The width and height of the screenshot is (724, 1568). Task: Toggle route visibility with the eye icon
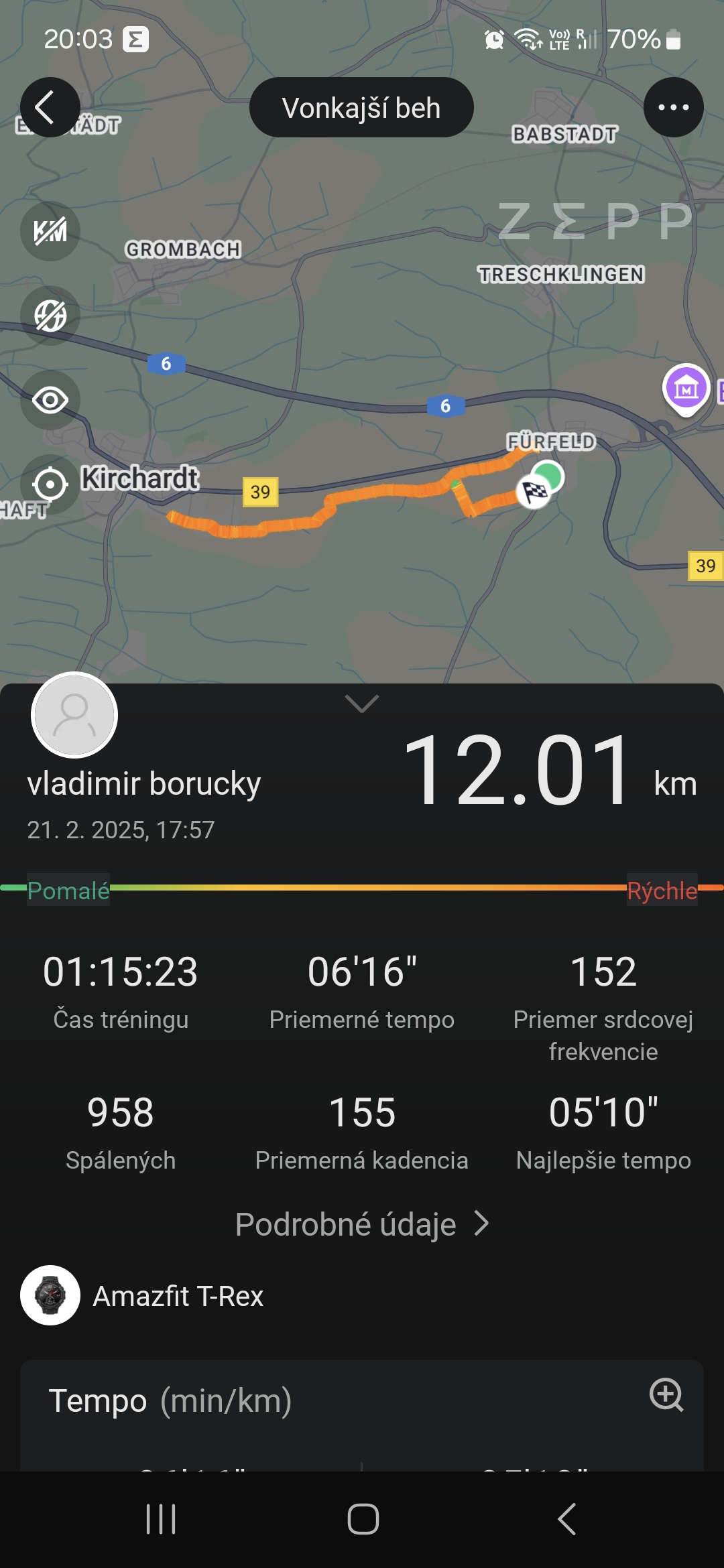[x=50, y=400]
